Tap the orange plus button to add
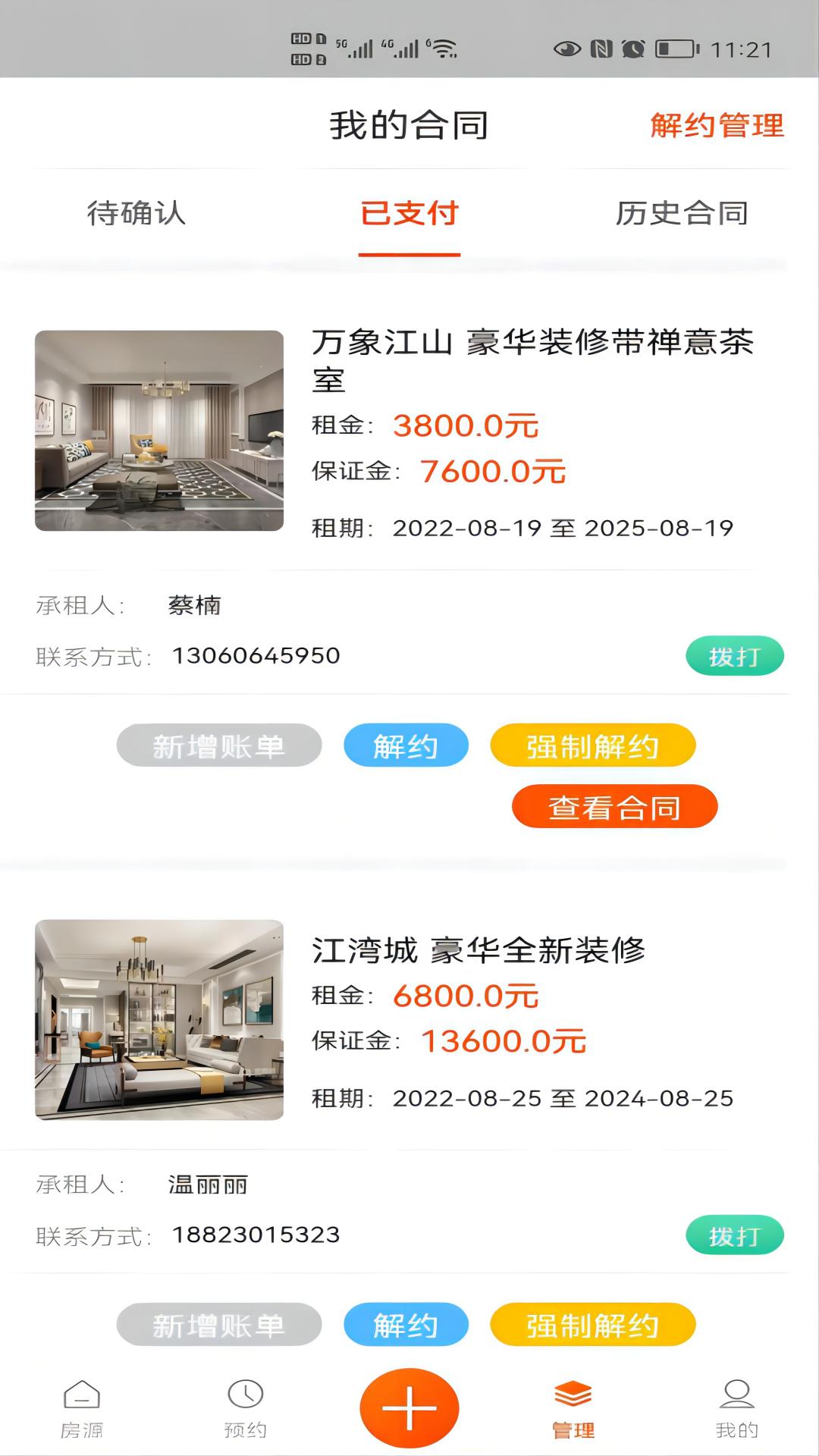819x1456 pixels. tap(409, 1407)
